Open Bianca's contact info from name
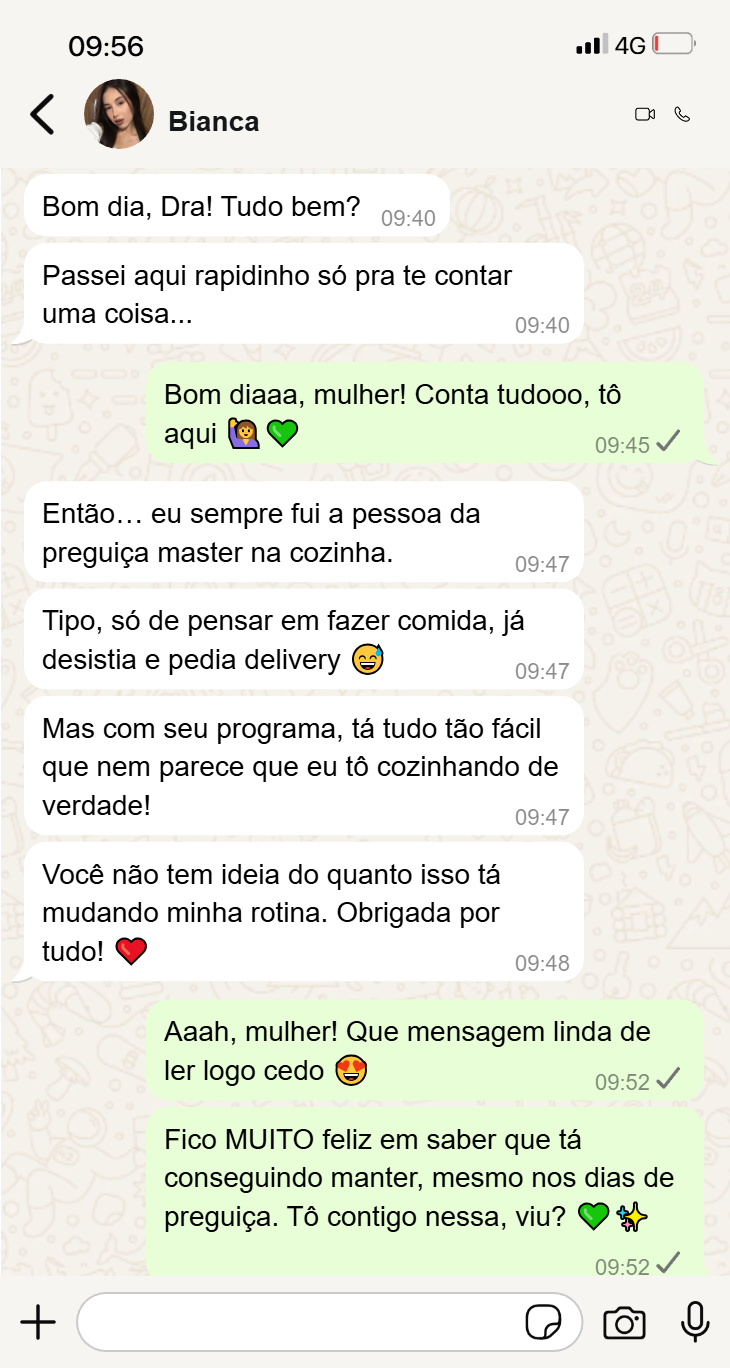The width and height of the screenshot is (730, 1368). point(214,122)
